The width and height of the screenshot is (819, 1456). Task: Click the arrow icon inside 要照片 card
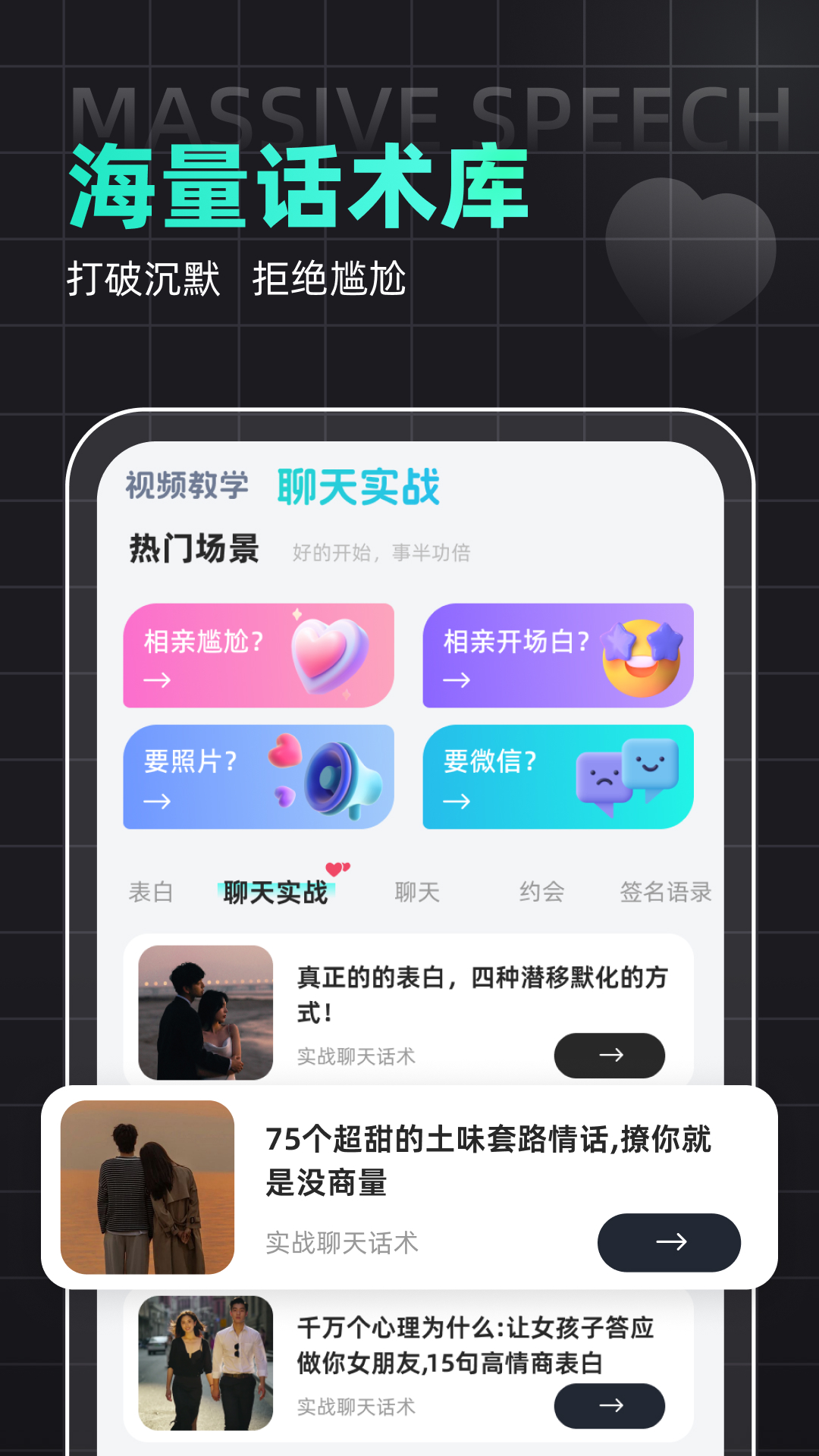pyautogui.click(x=157, y=800)
